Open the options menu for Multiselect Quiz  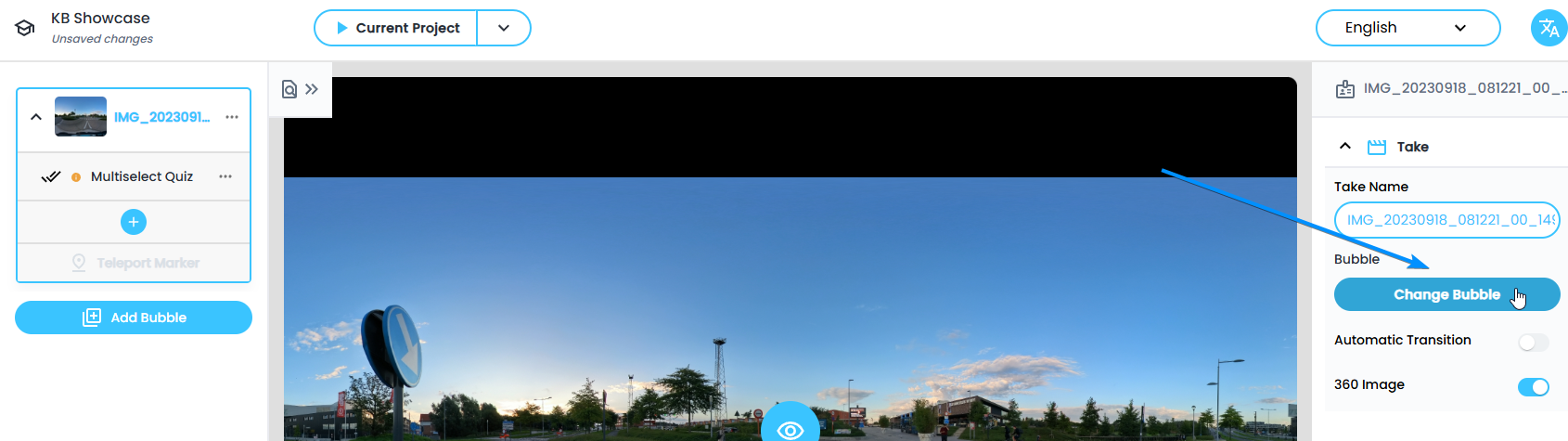coord(225,176)
